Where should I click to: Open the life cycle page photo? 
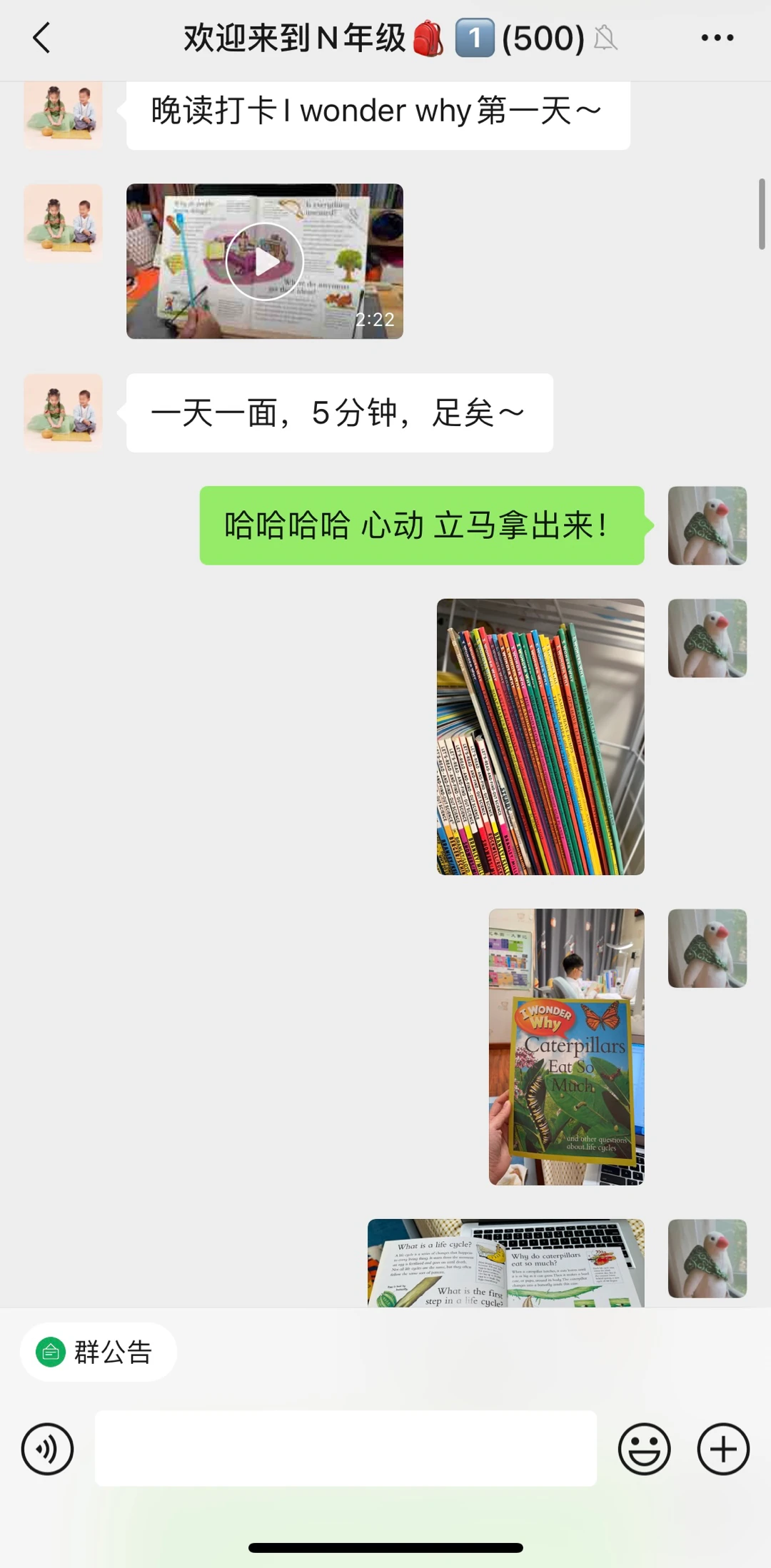(505, 1263)
